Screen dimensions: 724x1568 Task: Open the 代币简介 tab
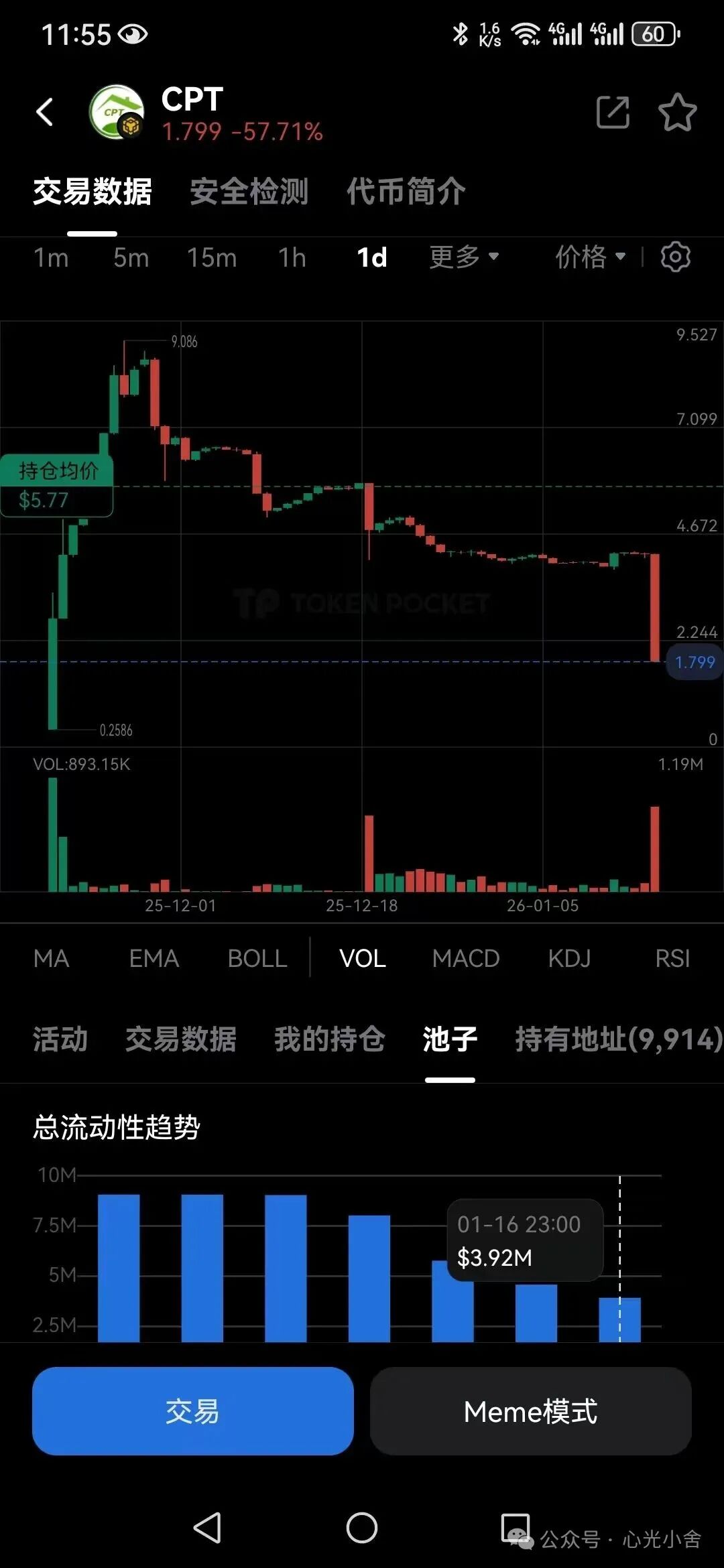[406, 192]
